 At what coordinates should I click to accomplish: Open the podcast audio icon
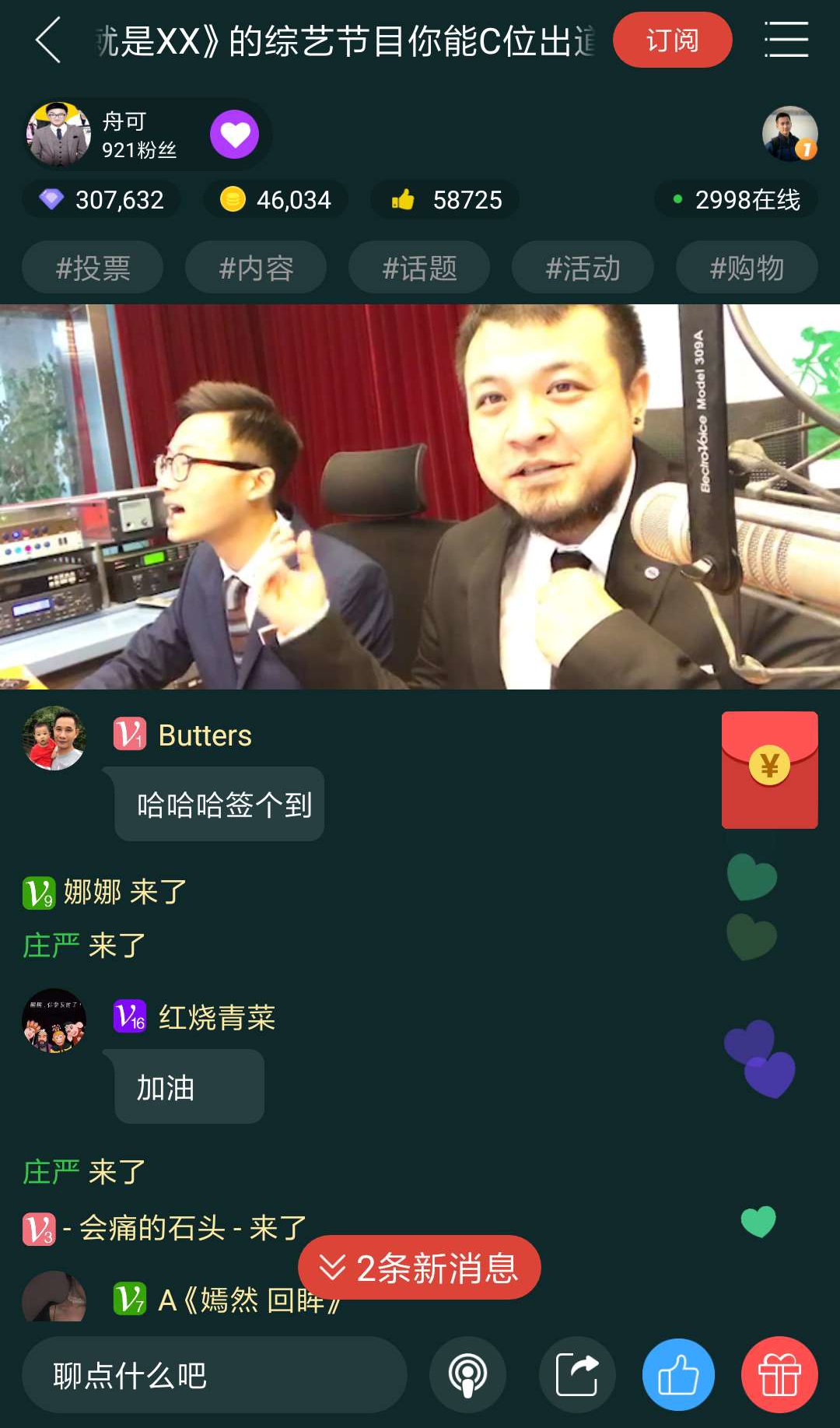tap(467, 1375)
